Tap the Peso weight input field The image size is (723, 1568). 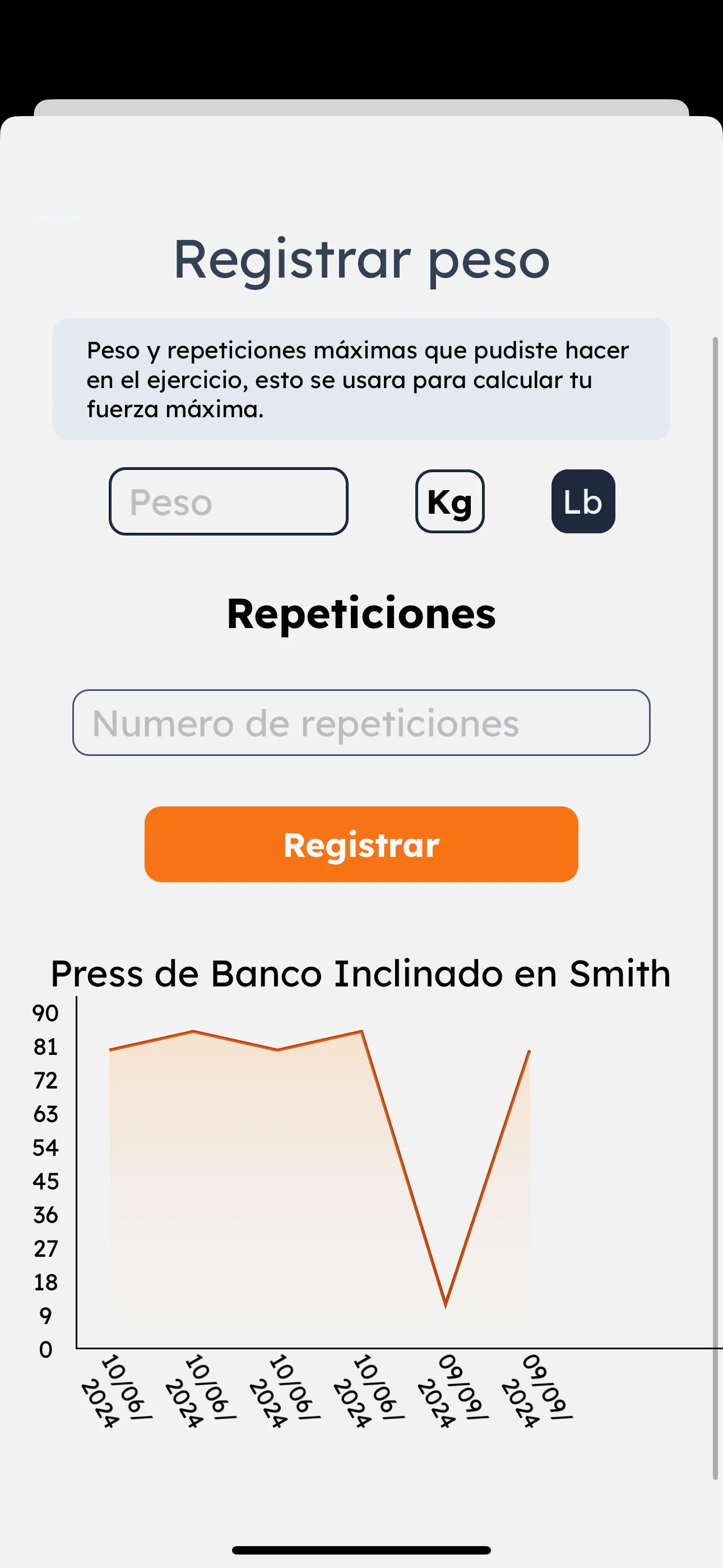click(x=228, y=501)
